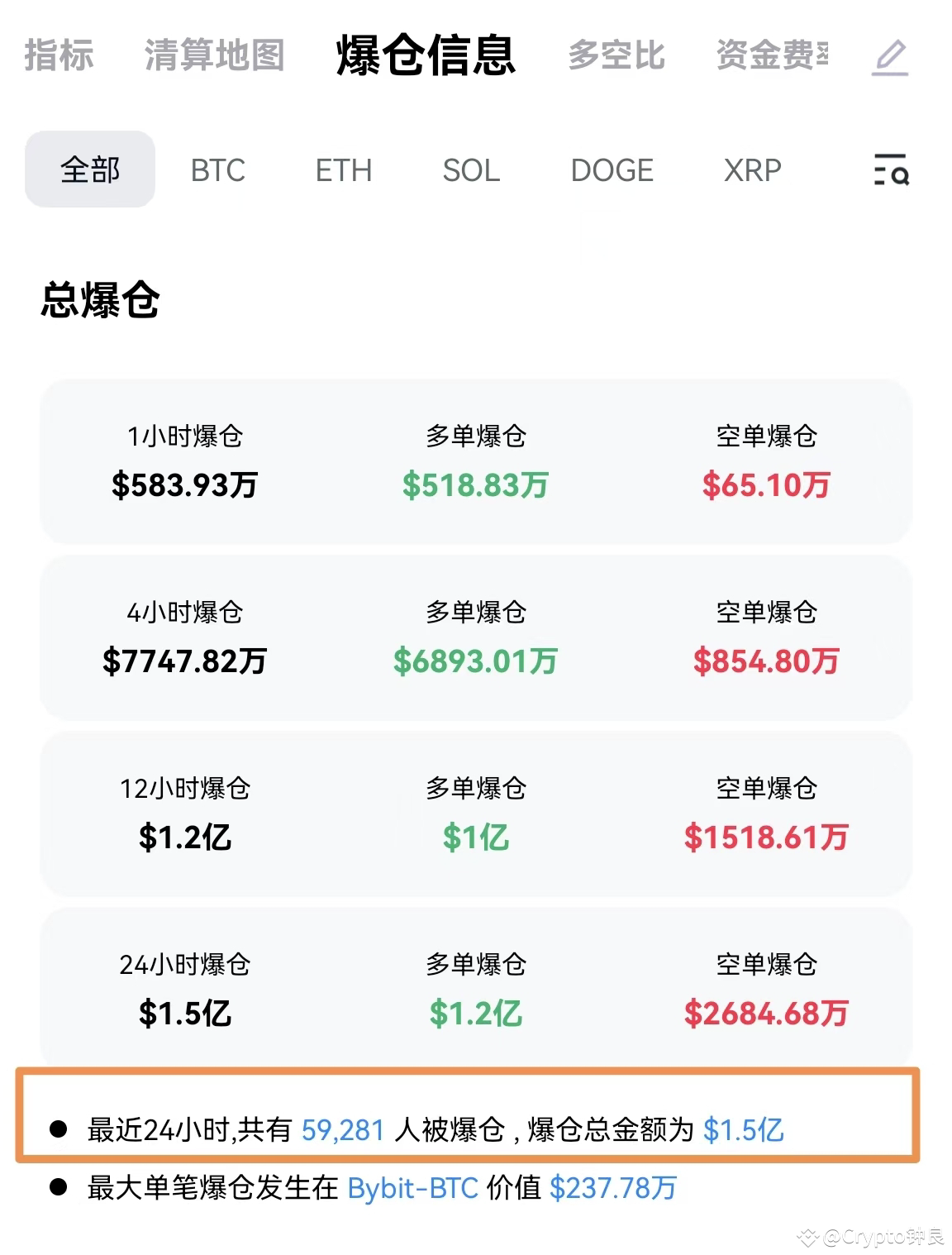This screenshot has height=1255, width=952.
Task: Click the 24小时爆仓 statistics card
Action: pos(476,989)
